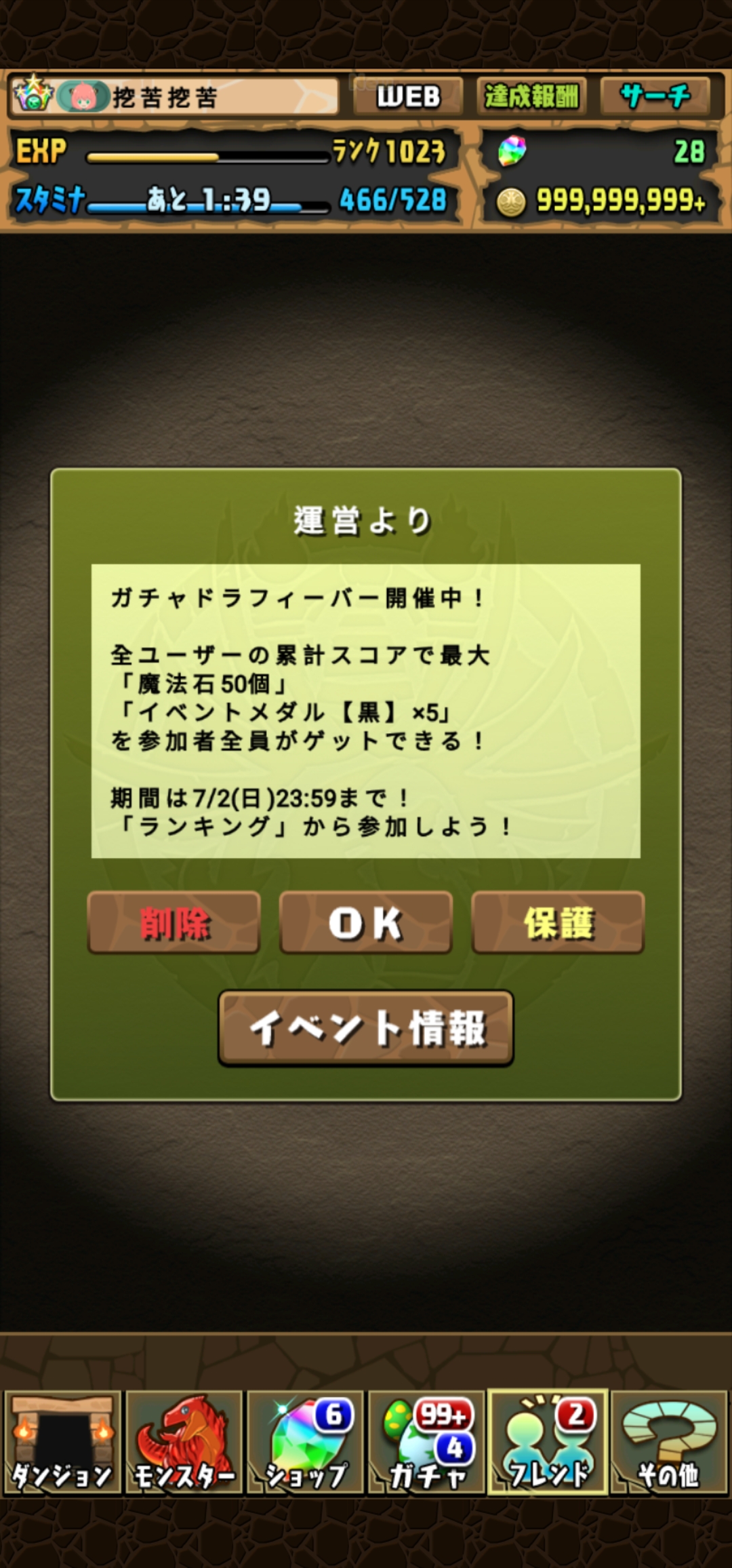Protect this mail with 保護

[x=558, y=923]
